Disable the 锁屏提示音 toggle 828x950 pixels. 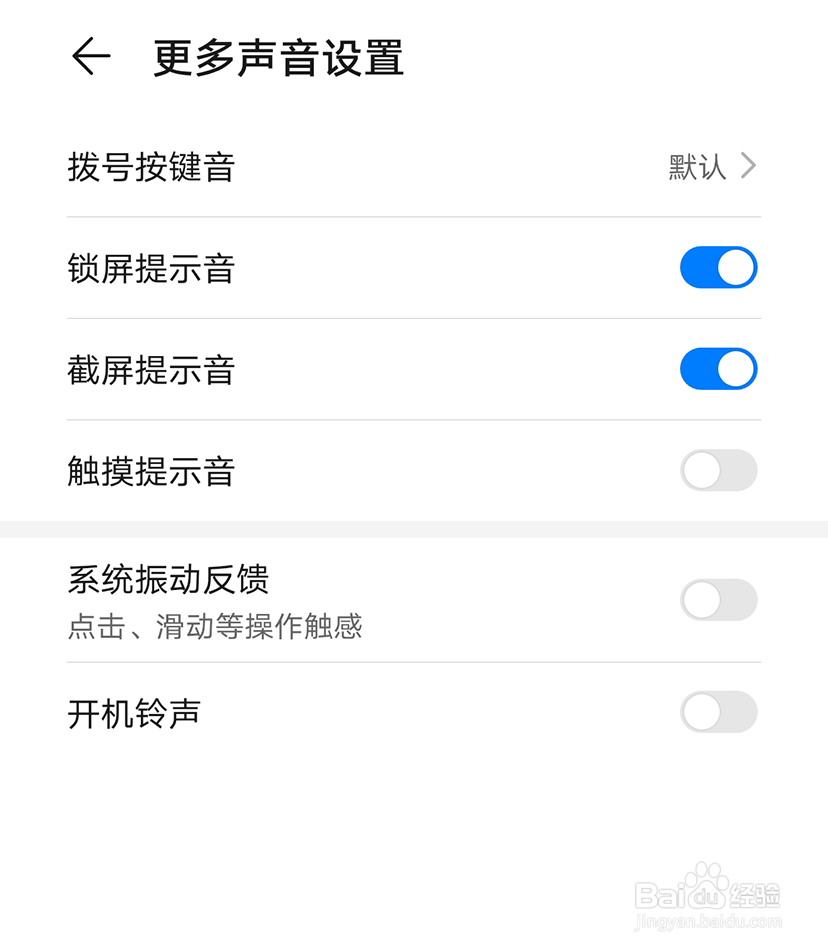coord(717,268)
